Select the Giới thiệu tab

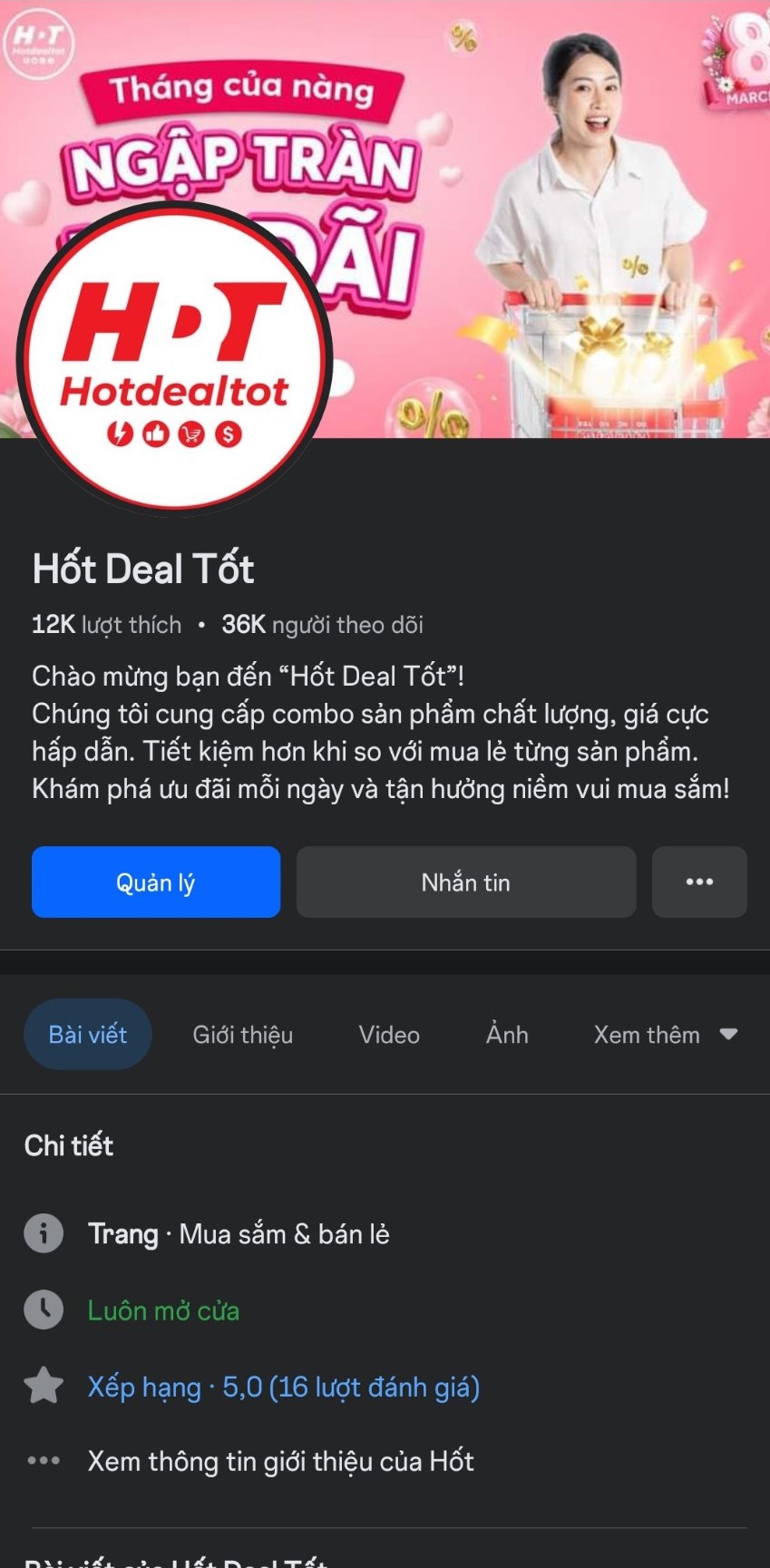[243, 1035]
